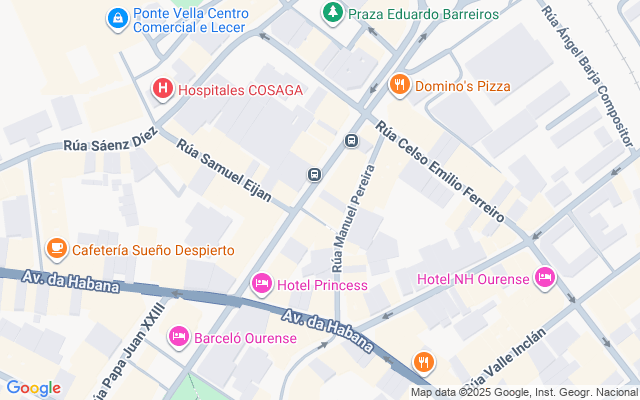
Task: Select the Hospitales COSAGA marker
Action: [162, 90]
